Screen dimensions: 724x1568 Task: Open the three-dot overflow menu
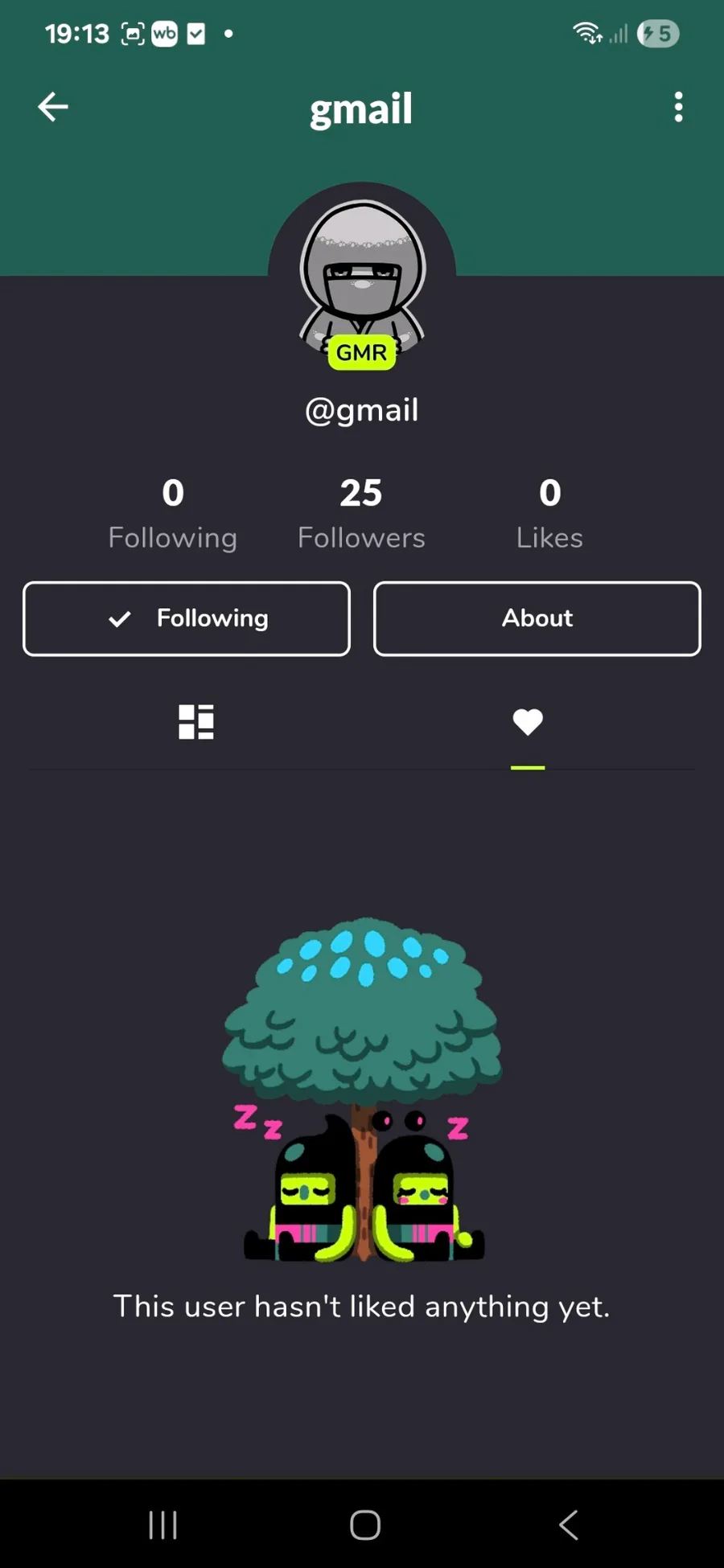pyautogui.click(x=678, y=107)
